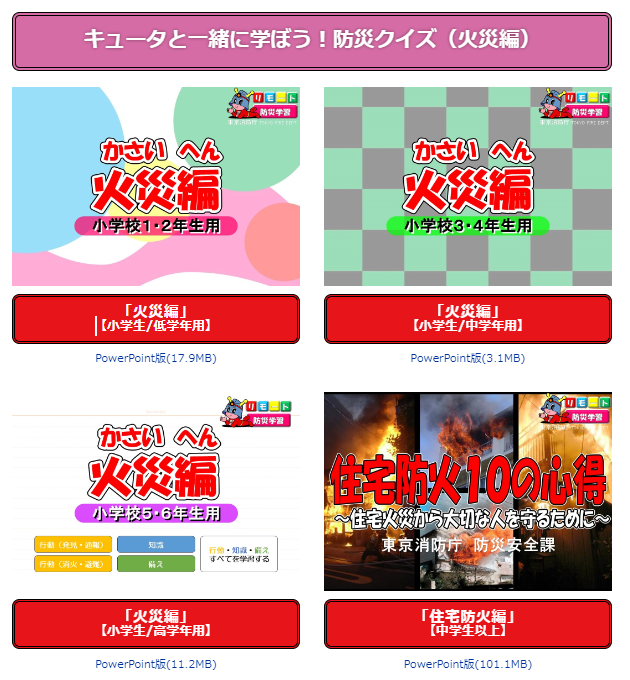Tap the 火災編 小学生/高学年用 red button

point(156,624)
